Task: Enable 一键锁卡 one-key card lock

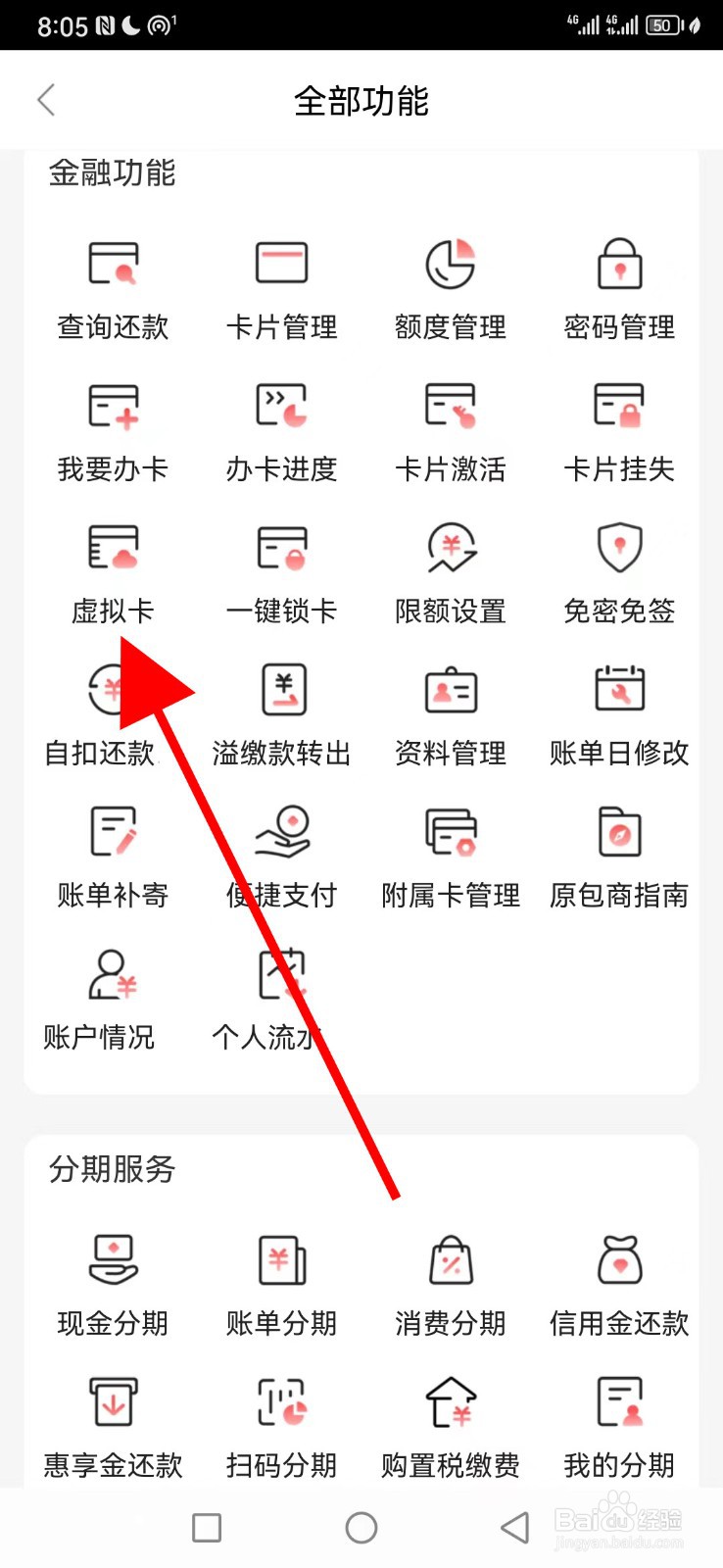Action: click(280, 573)
